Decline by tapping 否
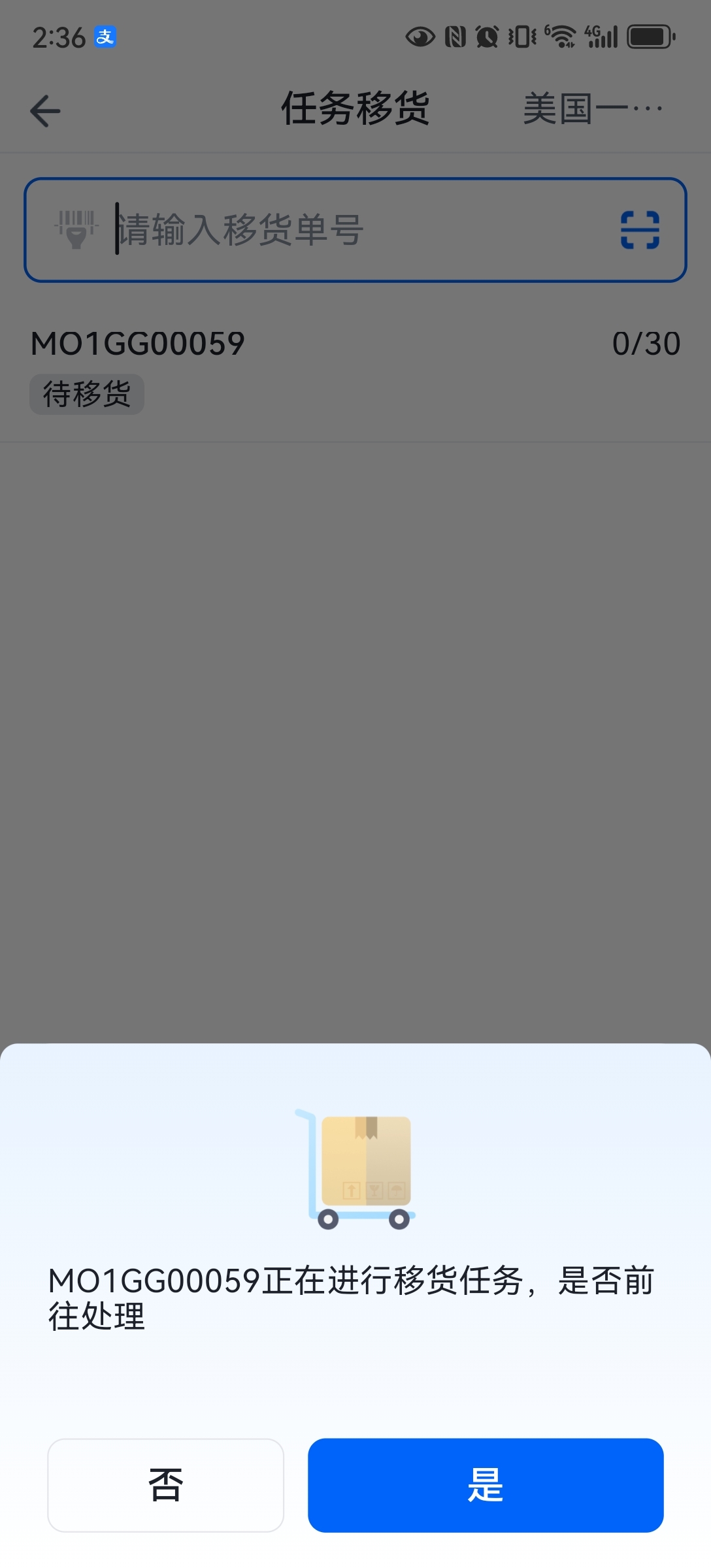Screen dimensions: 711x1568 pyautogui.click(x=166, y=1484)
